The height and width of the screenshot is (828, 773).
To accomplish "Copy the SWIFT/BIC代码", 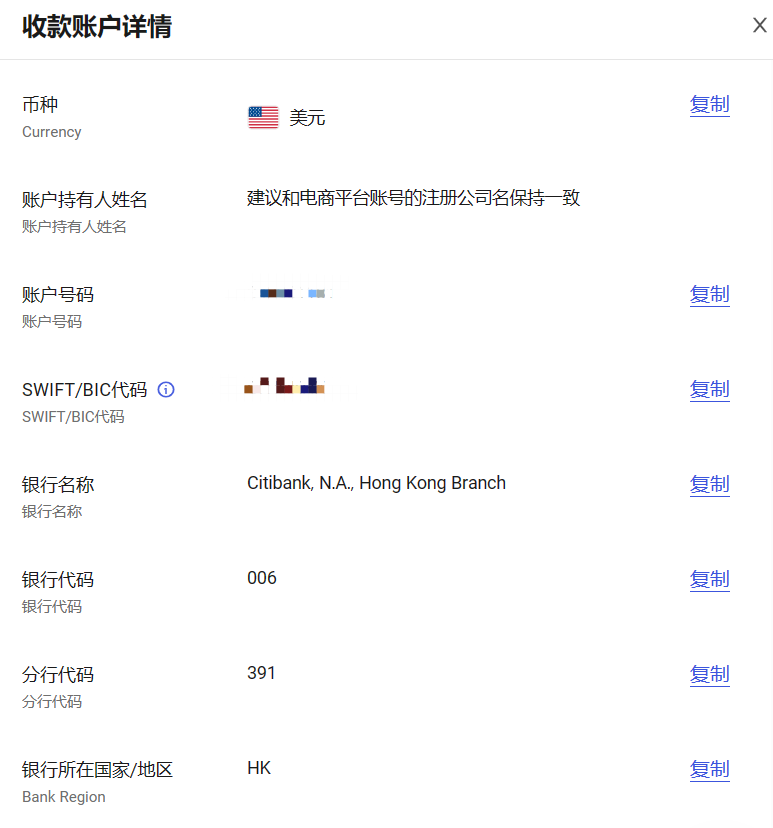I will [709, 390].
